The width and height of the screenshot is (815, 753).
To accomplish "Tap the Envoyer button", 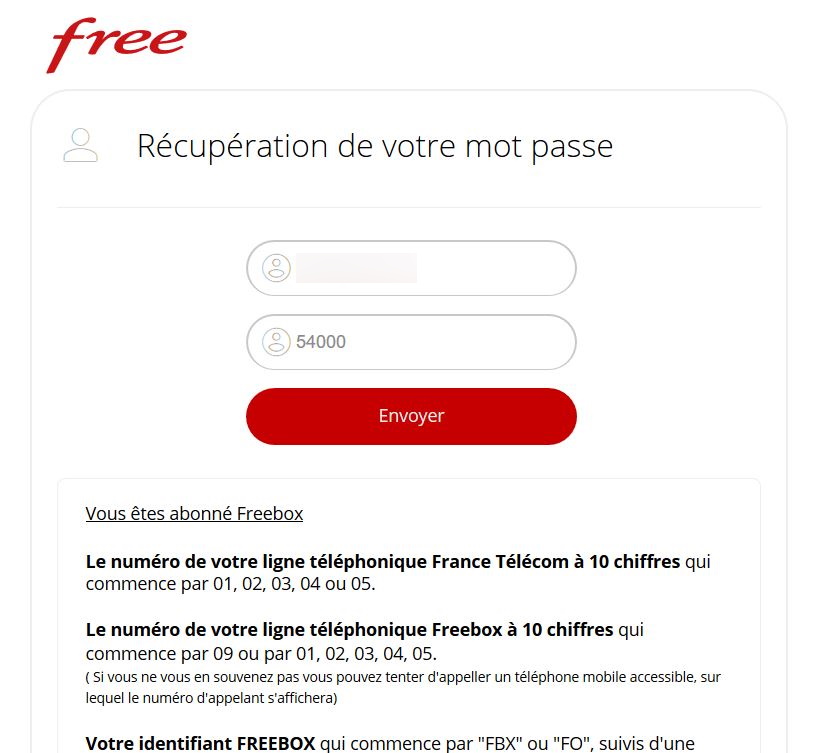I will [x=411, y=416].
